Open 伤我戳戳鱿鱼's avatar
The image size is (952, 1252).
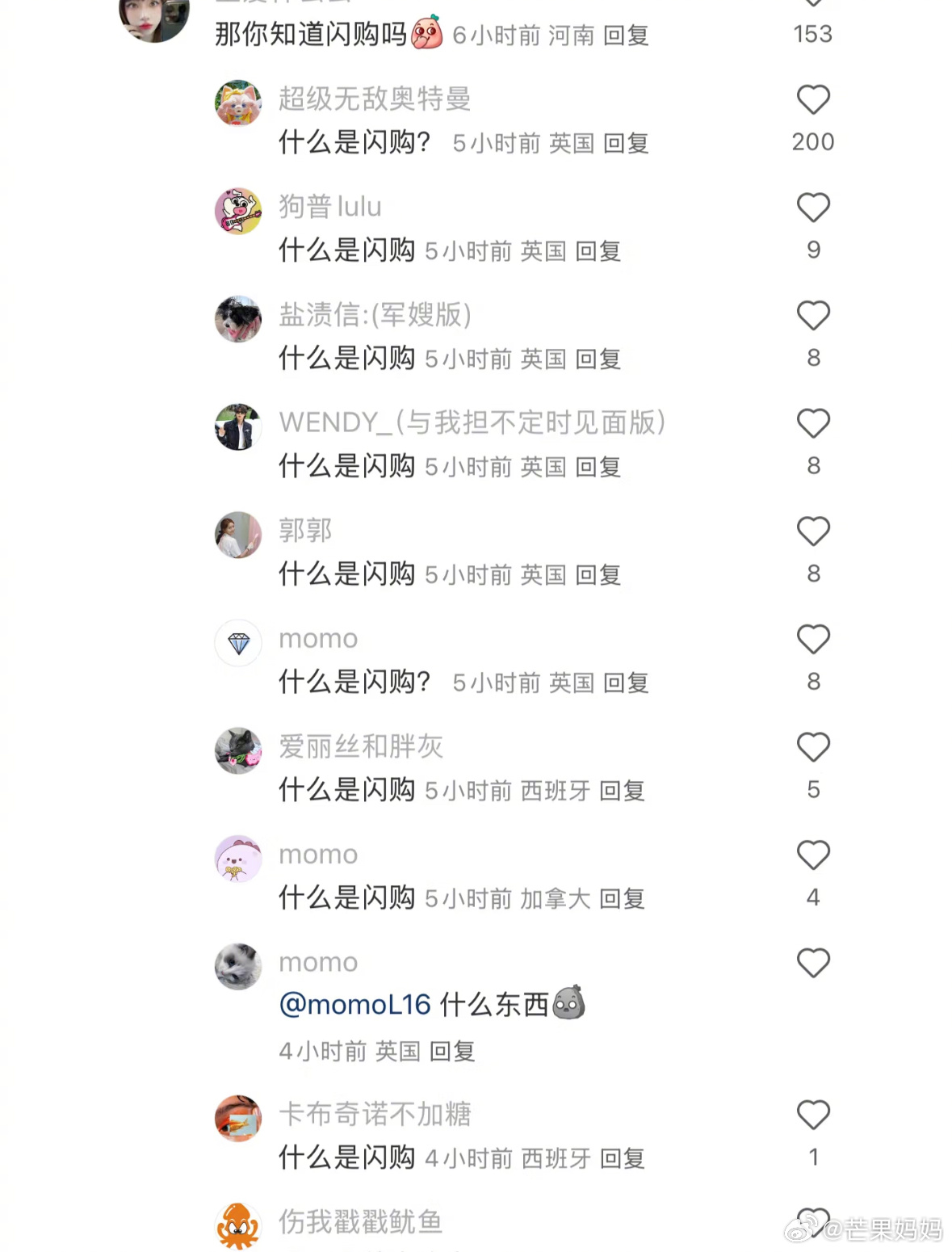[x=238, y=1225]
